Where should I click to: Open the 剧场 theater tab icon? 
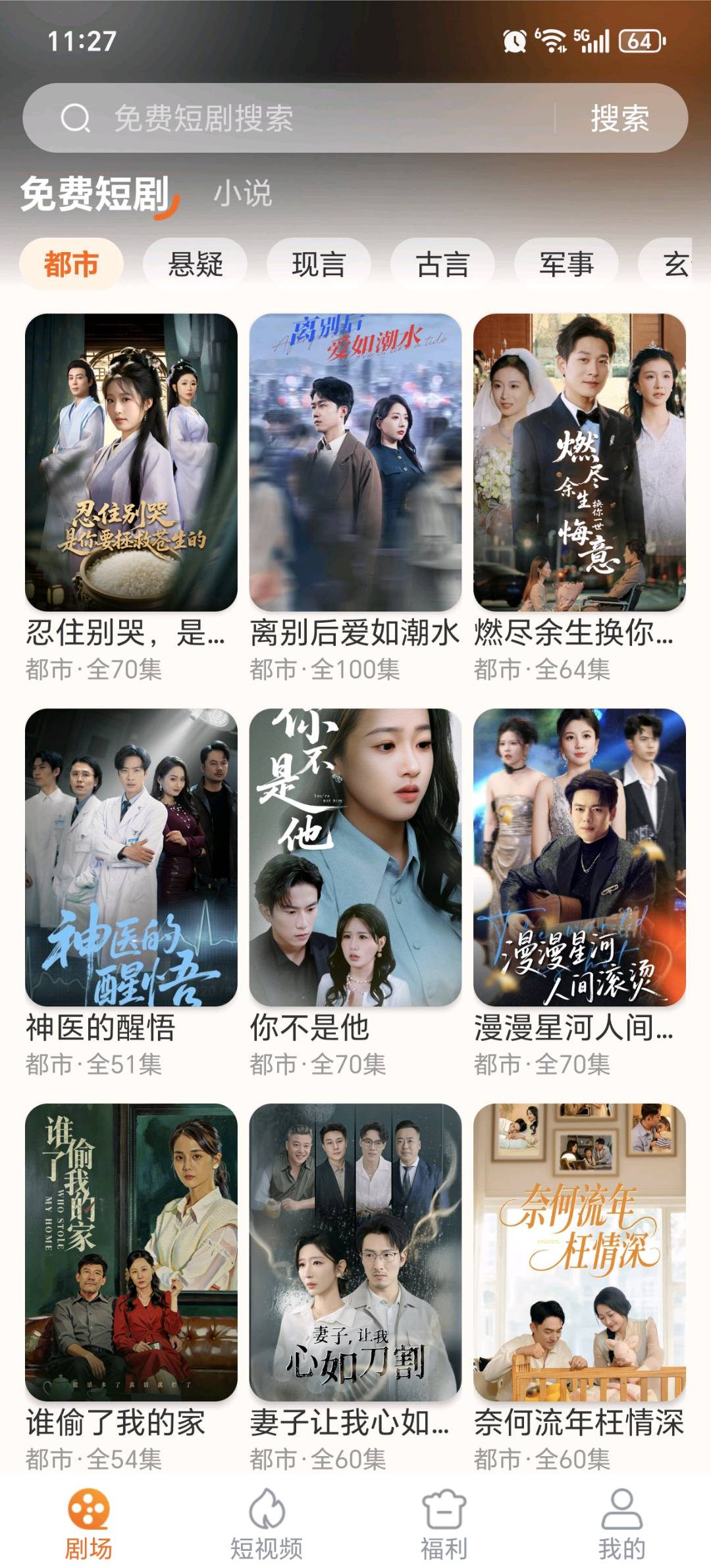point(88,1507)
